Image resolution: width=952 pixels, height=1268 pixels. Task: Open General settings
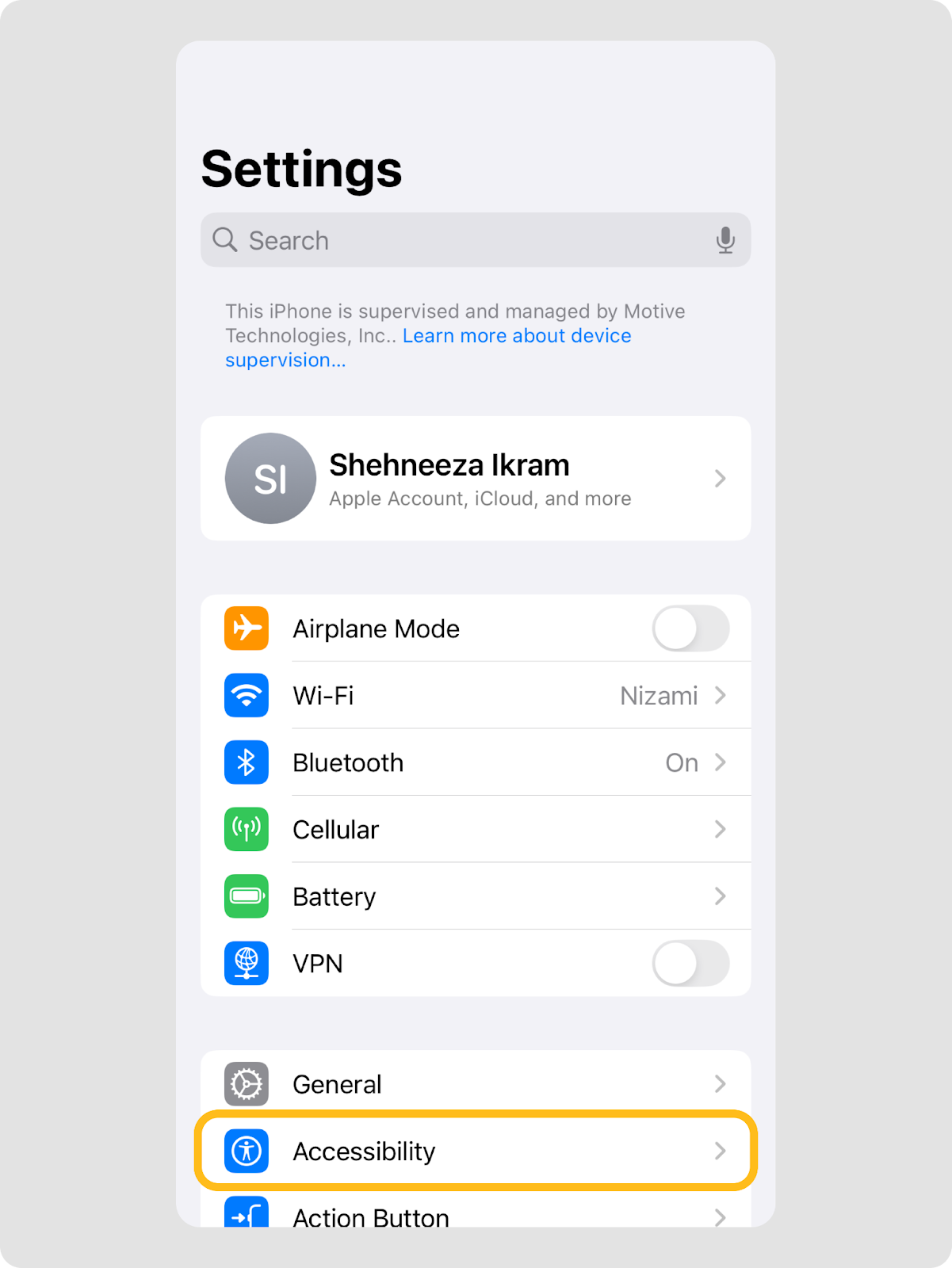(x=476, y=1084)
